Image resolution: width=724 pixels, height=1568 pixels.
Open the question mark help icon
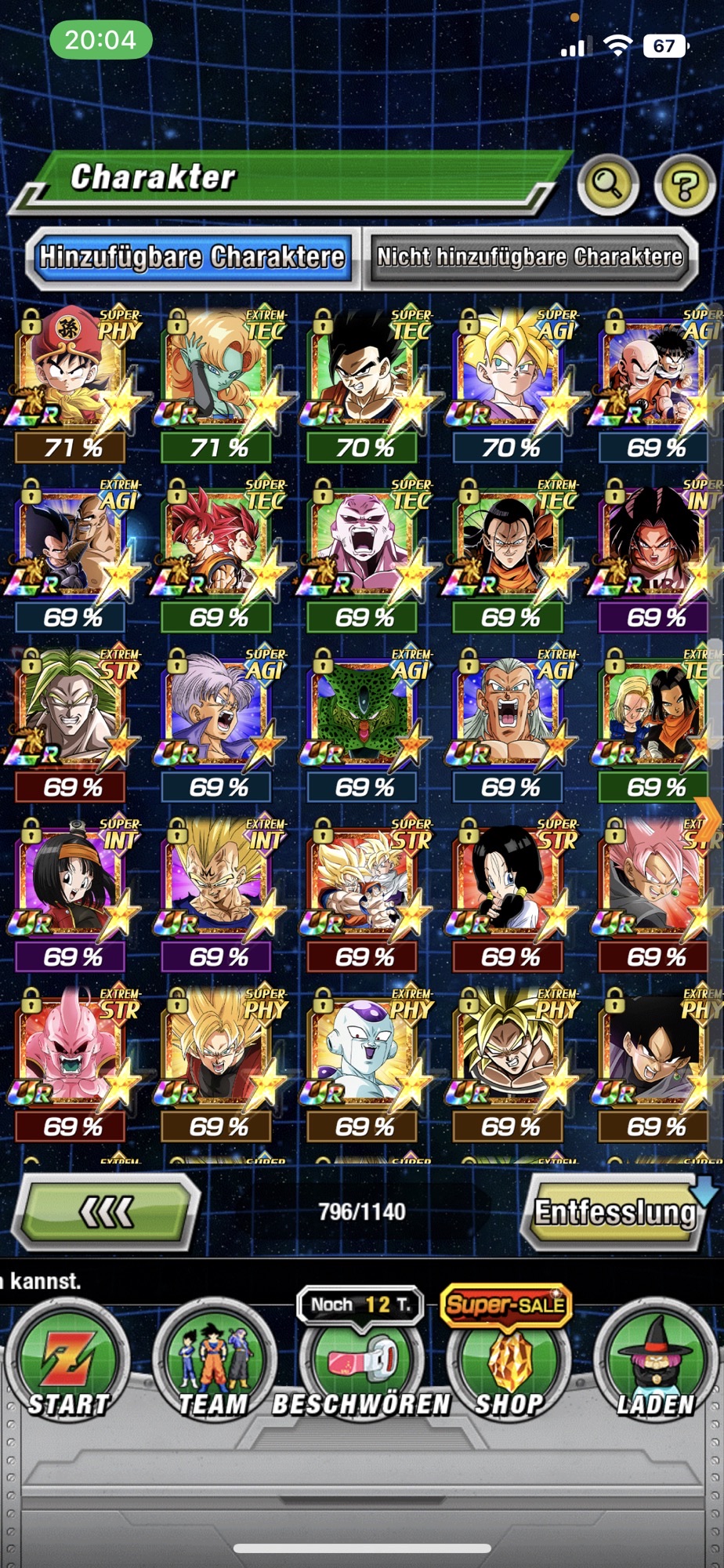point(684,185)
